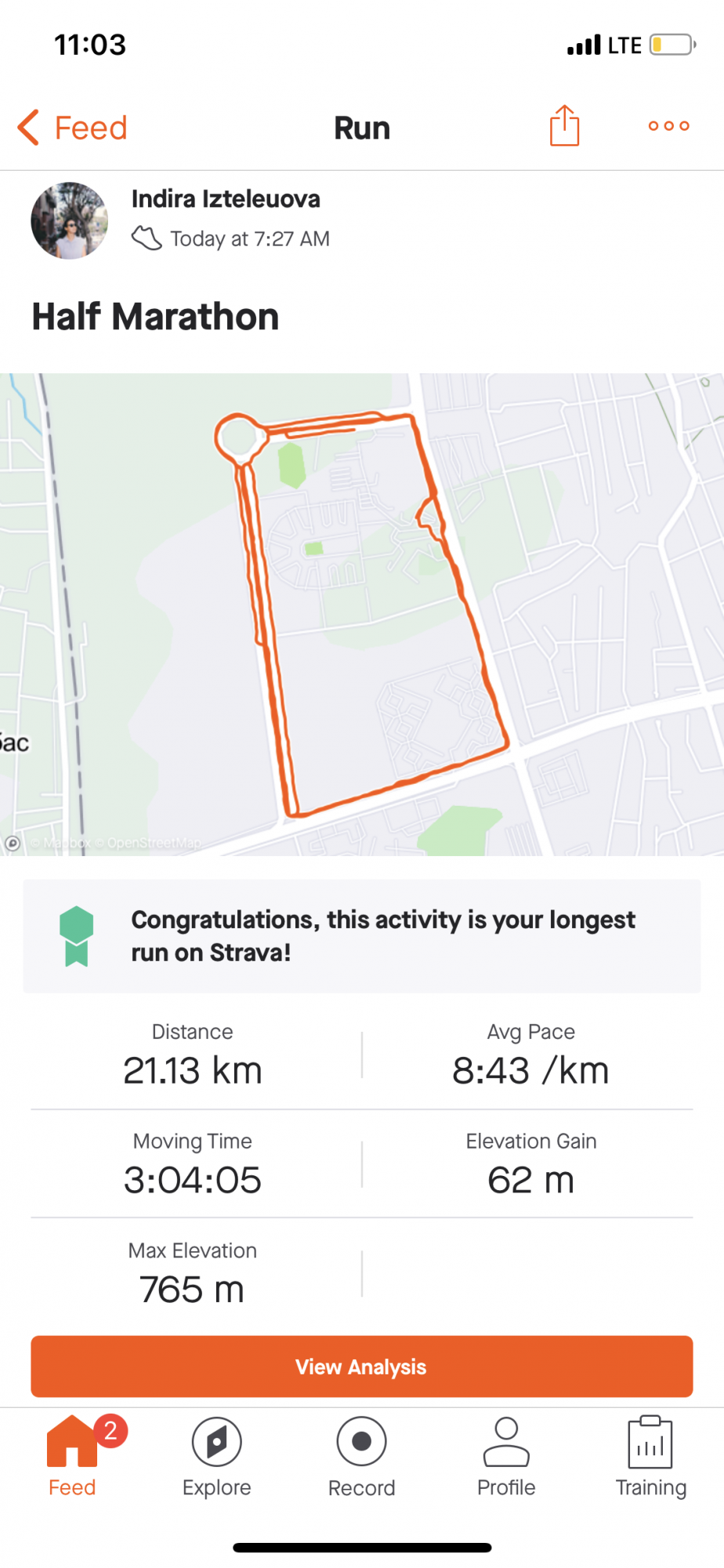Switch to the Explore tab
Image resolution: width=724 pixels, height=1568 pixels.
click(x=217, y=1457)
